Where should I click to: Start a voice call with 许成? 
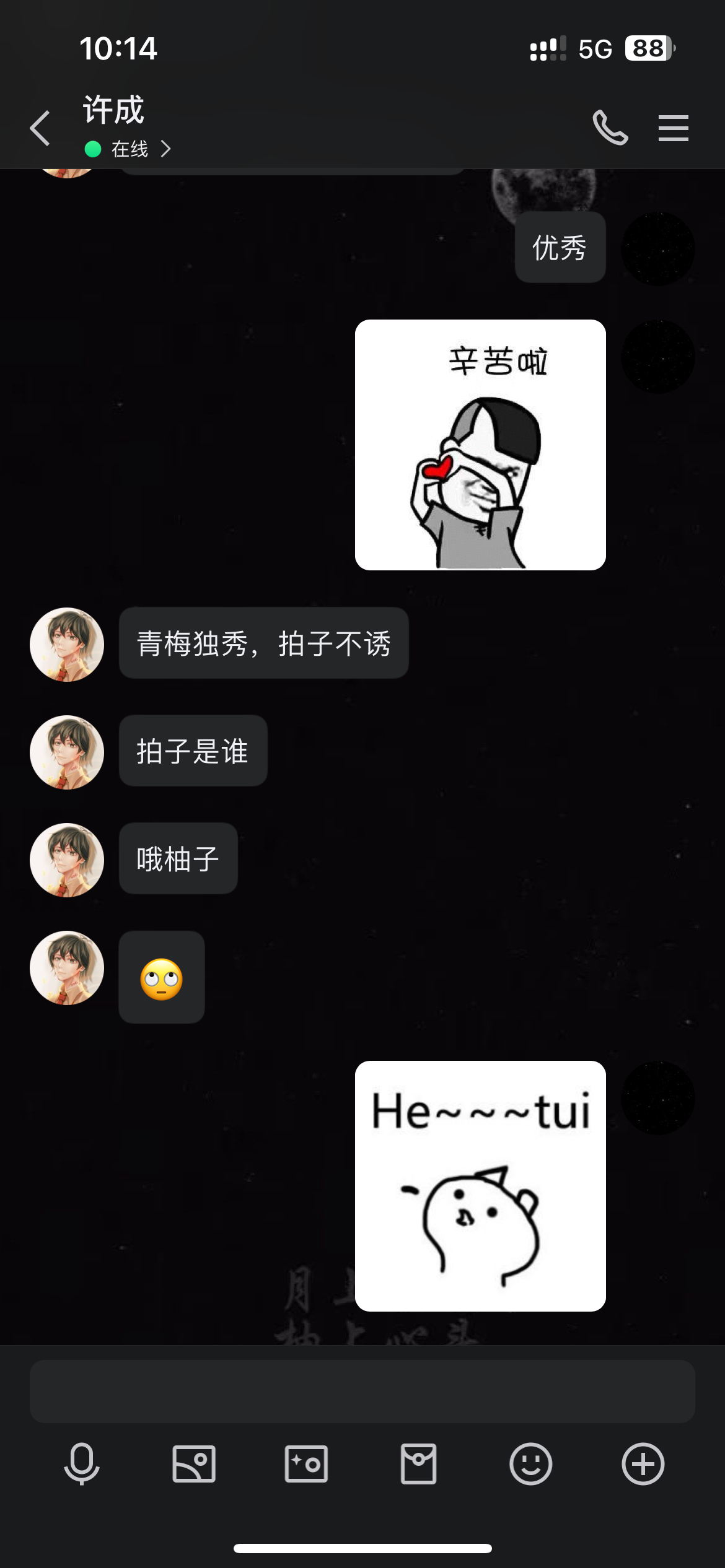tap(609, 128)
